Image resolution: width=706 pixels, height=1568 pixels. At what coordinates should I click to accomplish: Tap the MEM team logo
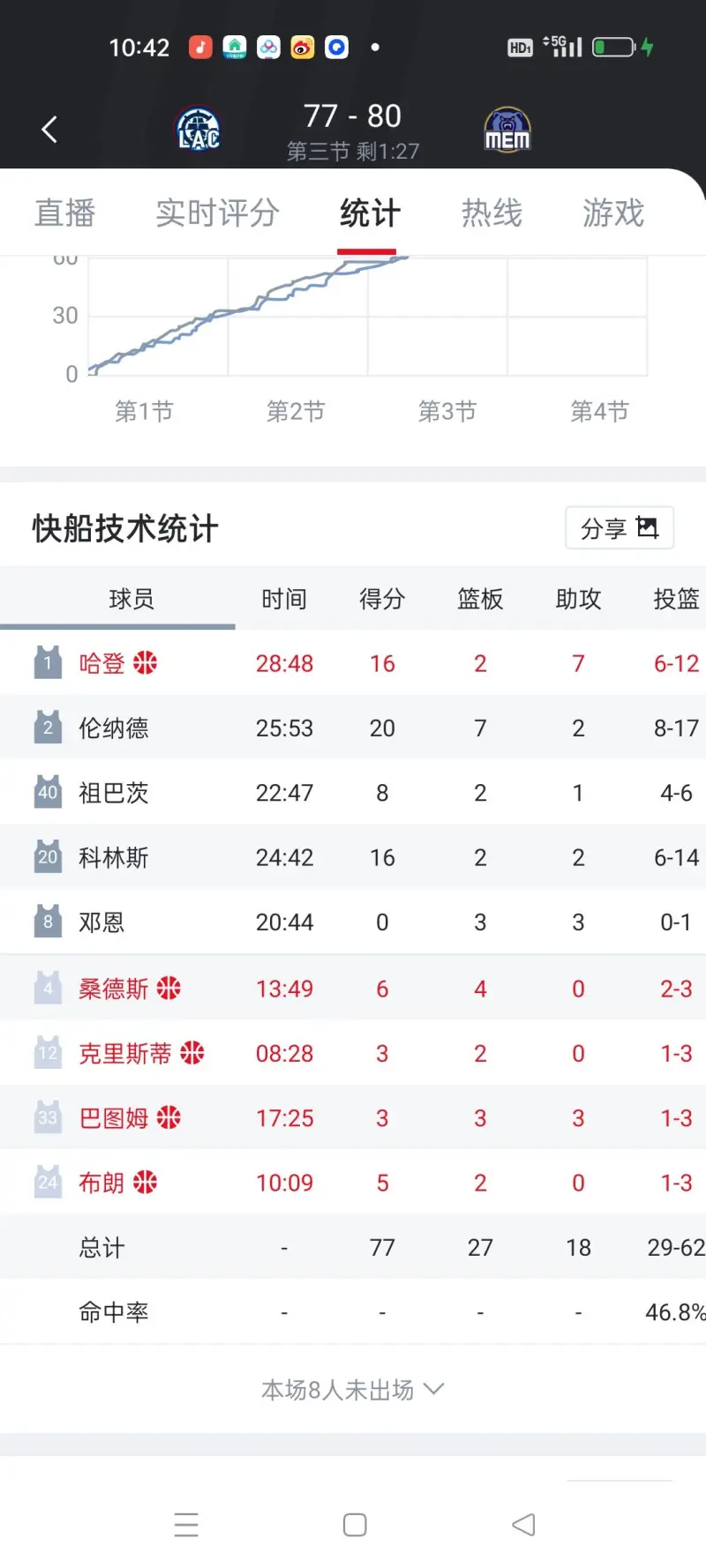(507, 131)
